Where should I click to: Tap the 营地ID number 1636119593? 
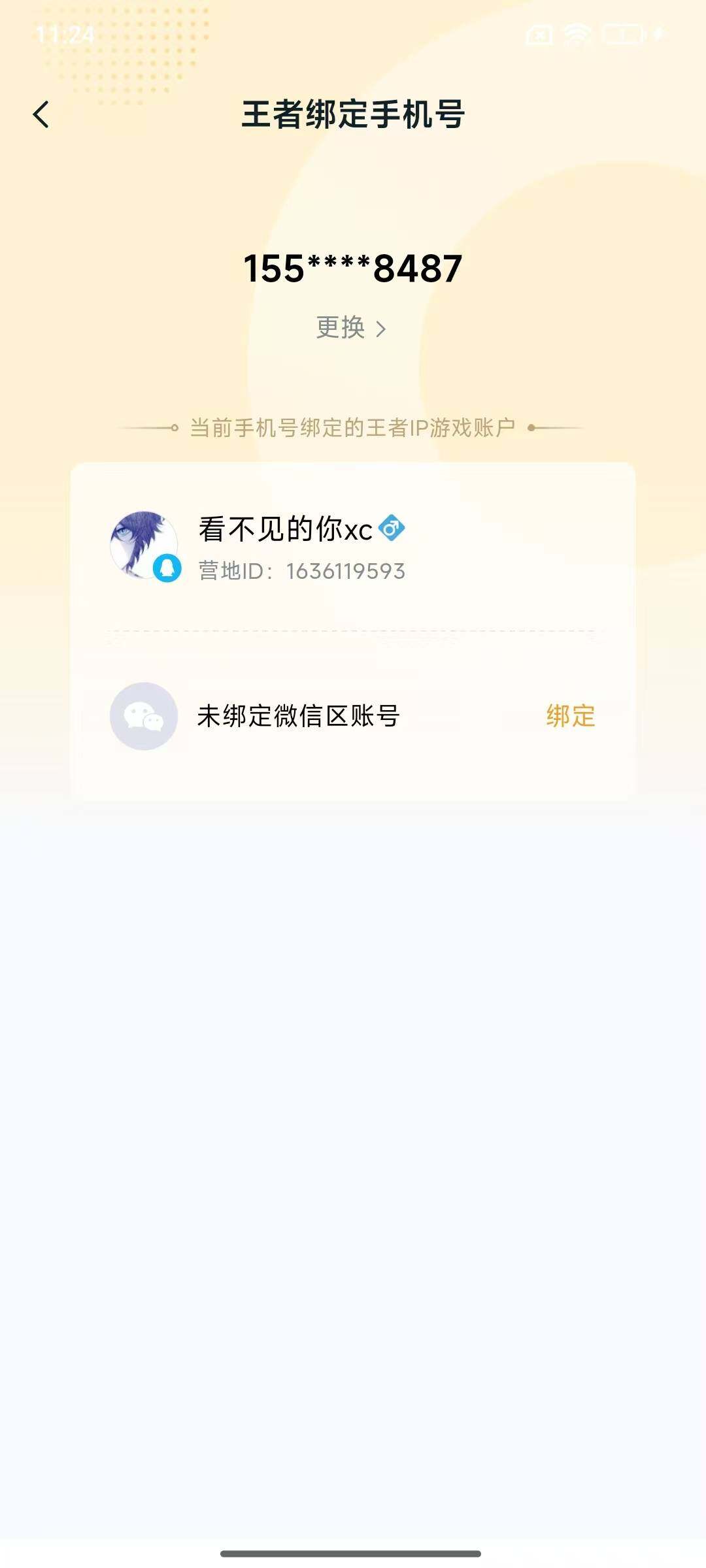(346, 570)
